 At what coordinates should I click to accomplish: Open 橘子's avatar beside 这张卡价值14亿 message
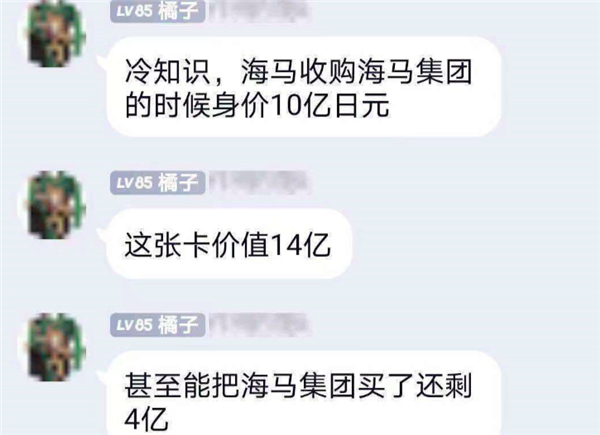(56, 204)
